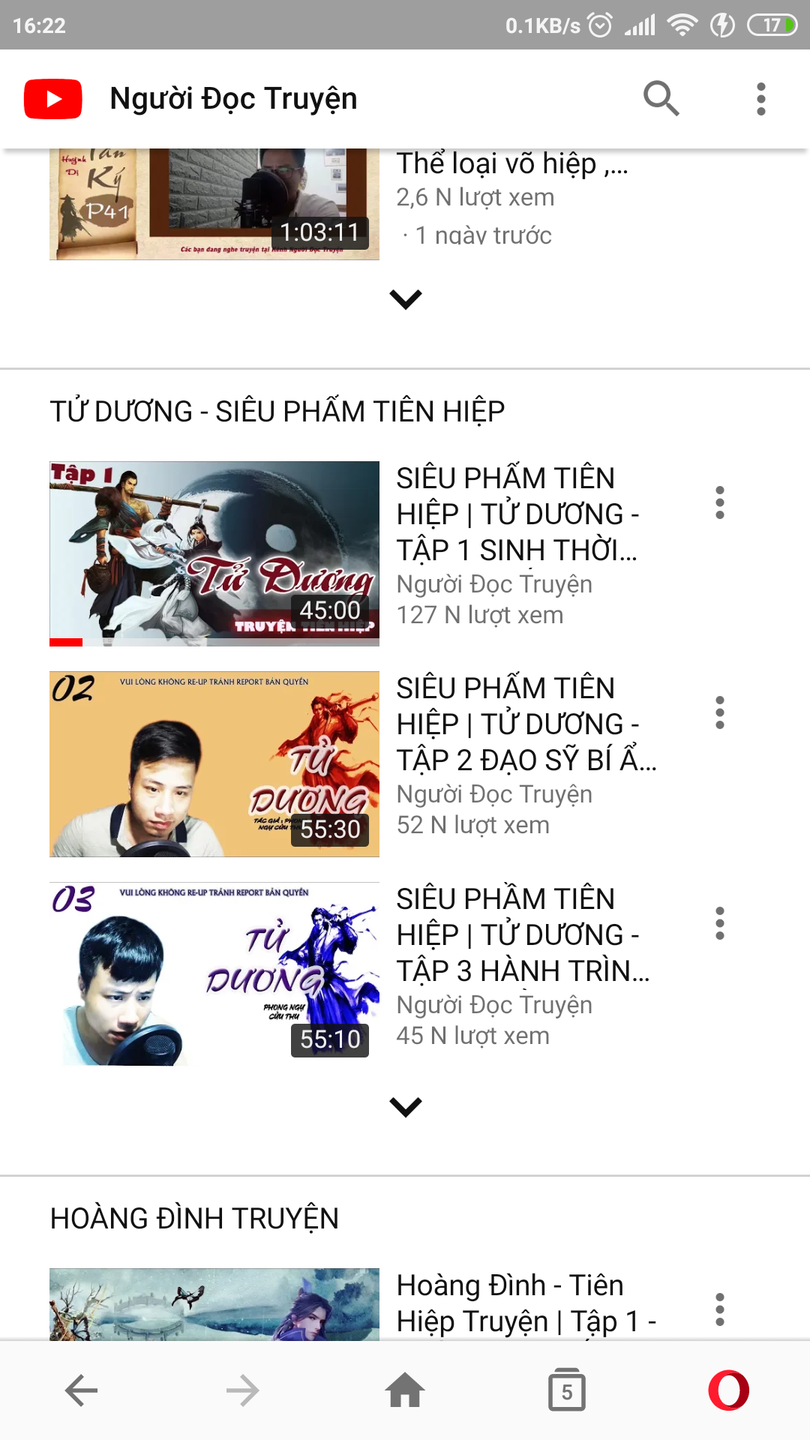Tap the YouTube logo

[53, 99]
